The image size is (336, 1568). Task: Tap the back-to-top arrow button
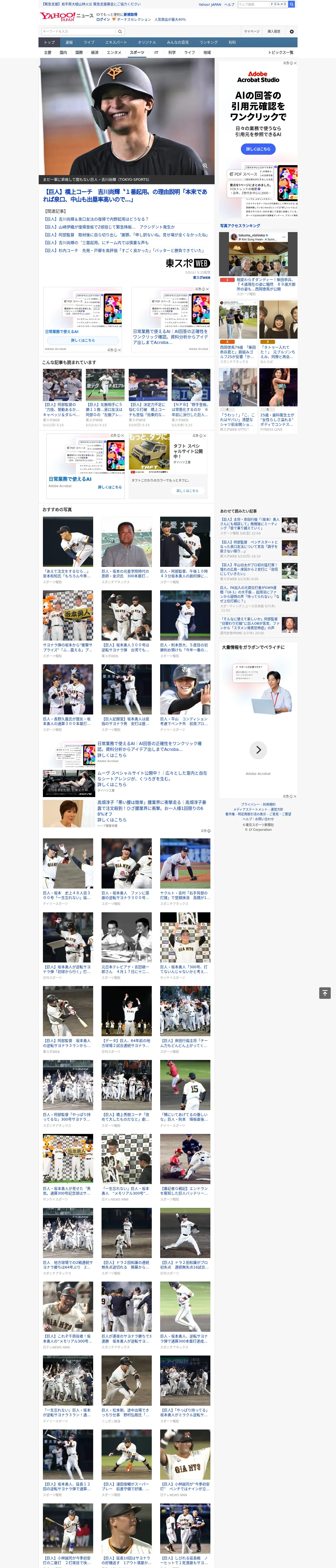(x=325, y=993)
